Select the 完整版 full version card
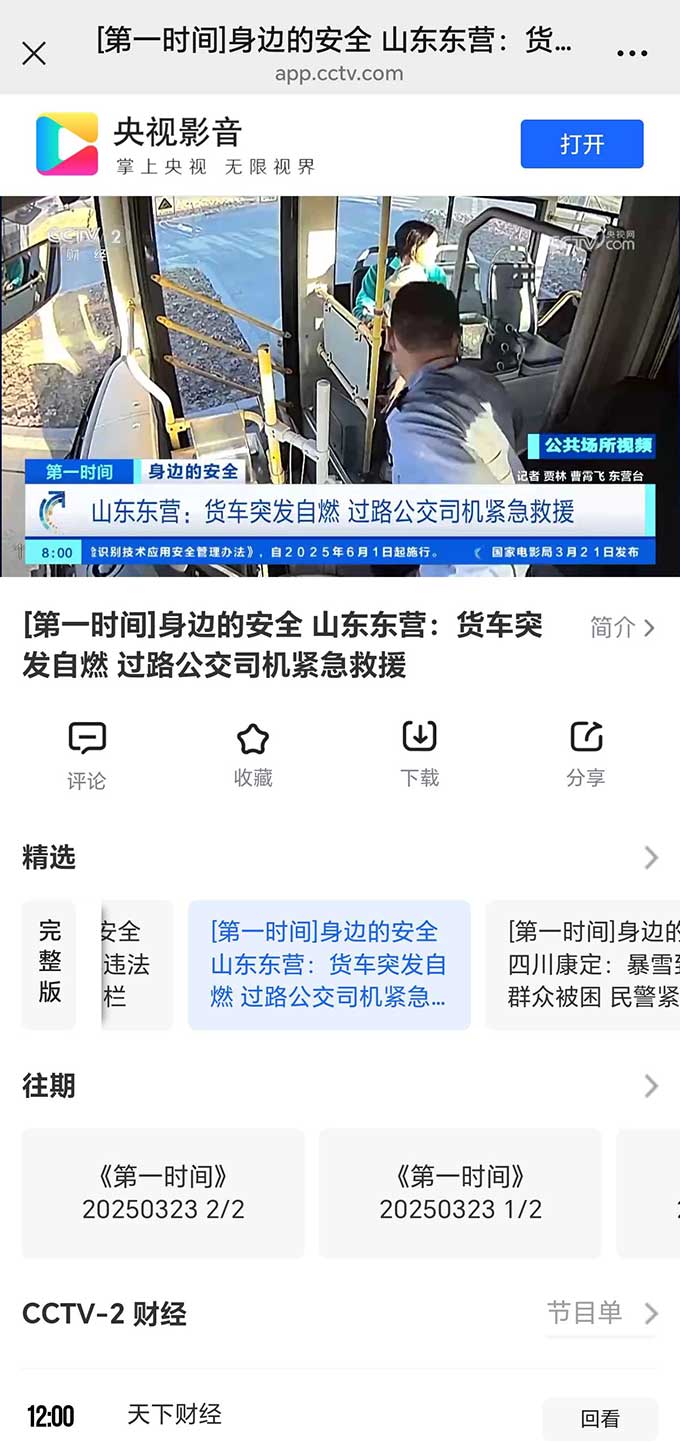680x1442 pixels. click(49, 963)
